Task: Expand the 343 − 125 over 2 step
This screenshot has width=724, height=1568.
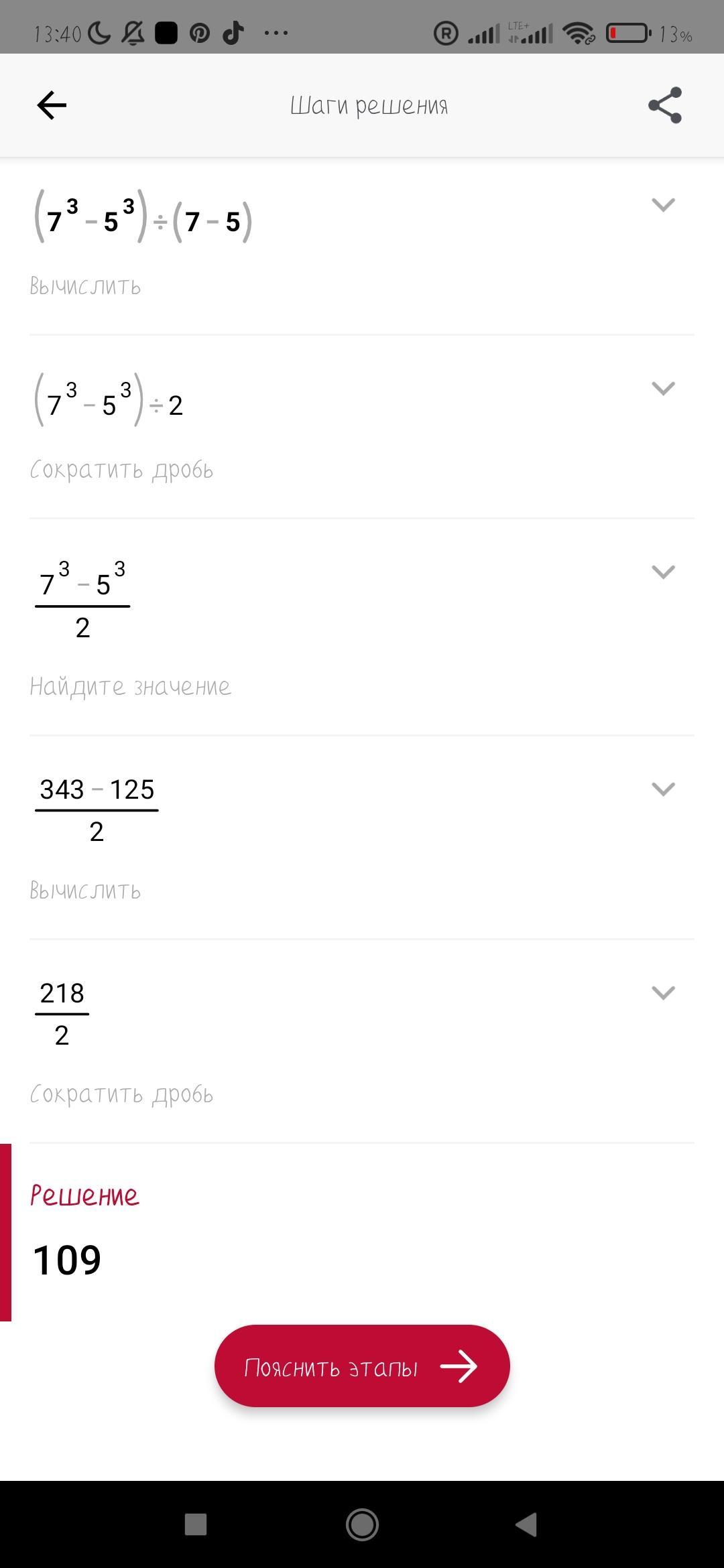Action: [662, 789]
